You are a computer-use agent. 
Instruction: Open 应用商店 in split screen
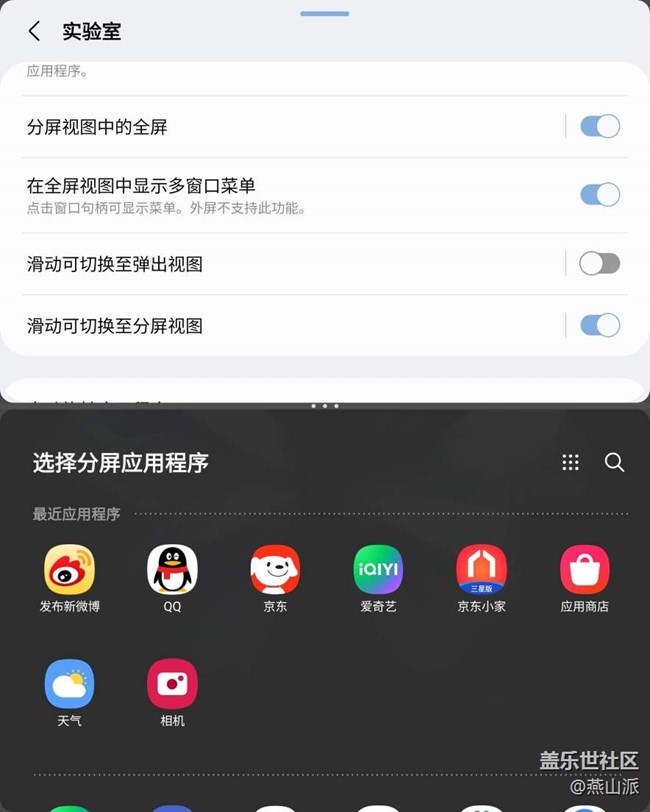click(x=584, y=570)
